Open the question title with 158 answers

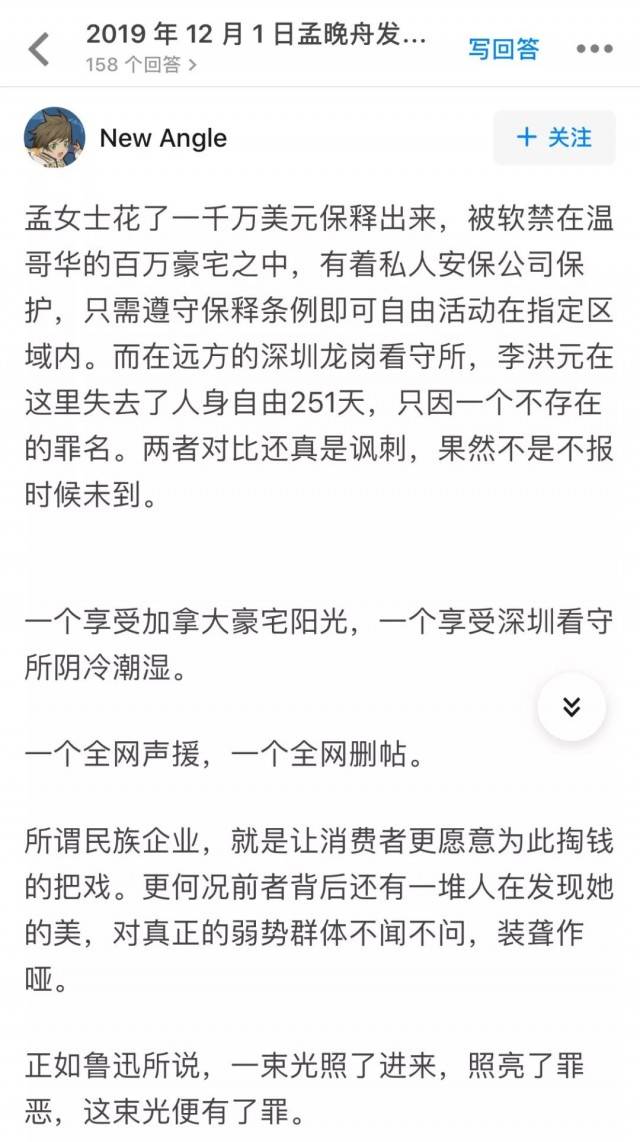[256, 47]
